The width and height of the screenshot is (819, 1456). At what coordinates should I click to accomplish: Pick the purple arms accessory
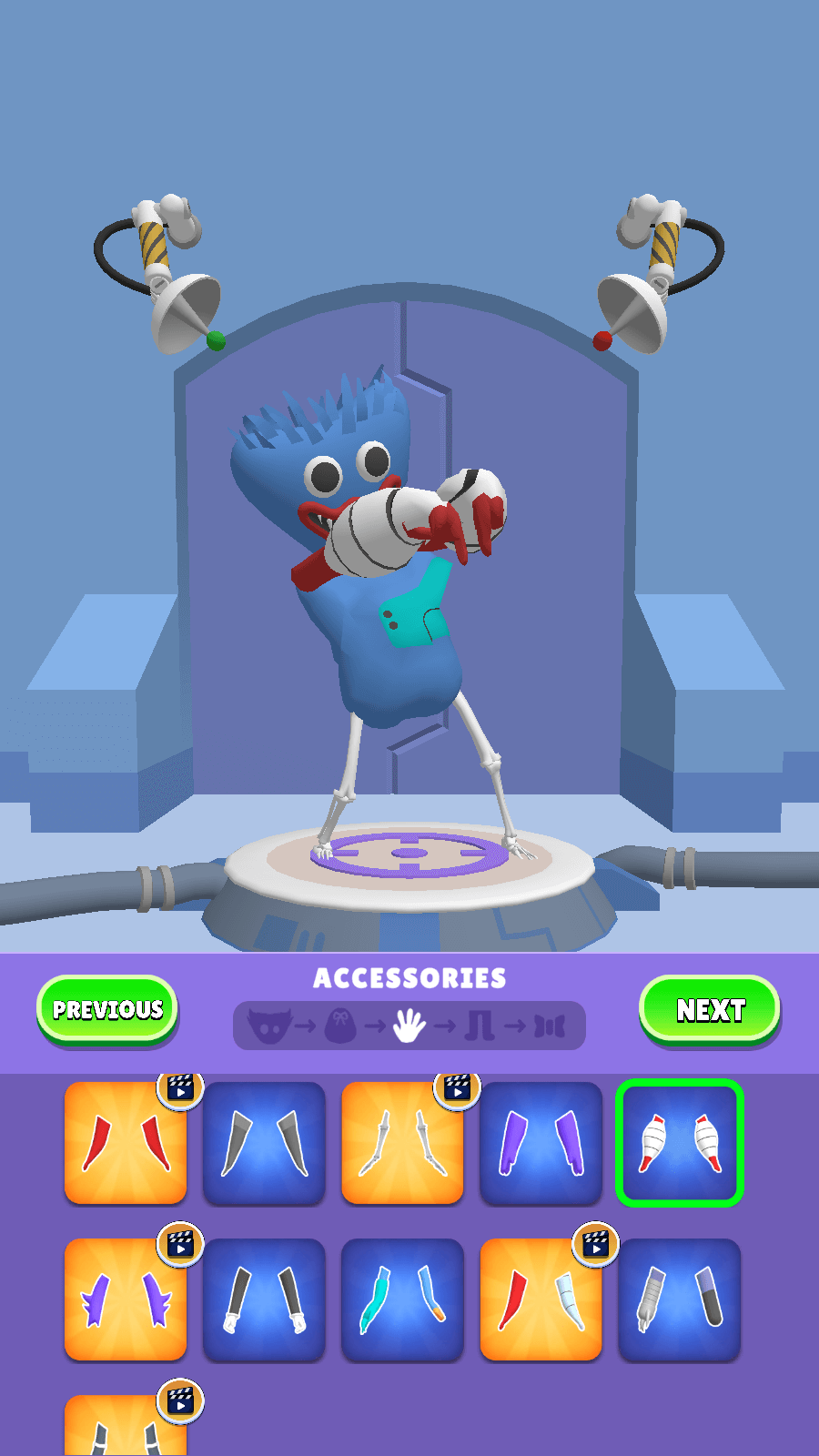pyautogui.click(x=541, y=1143)
